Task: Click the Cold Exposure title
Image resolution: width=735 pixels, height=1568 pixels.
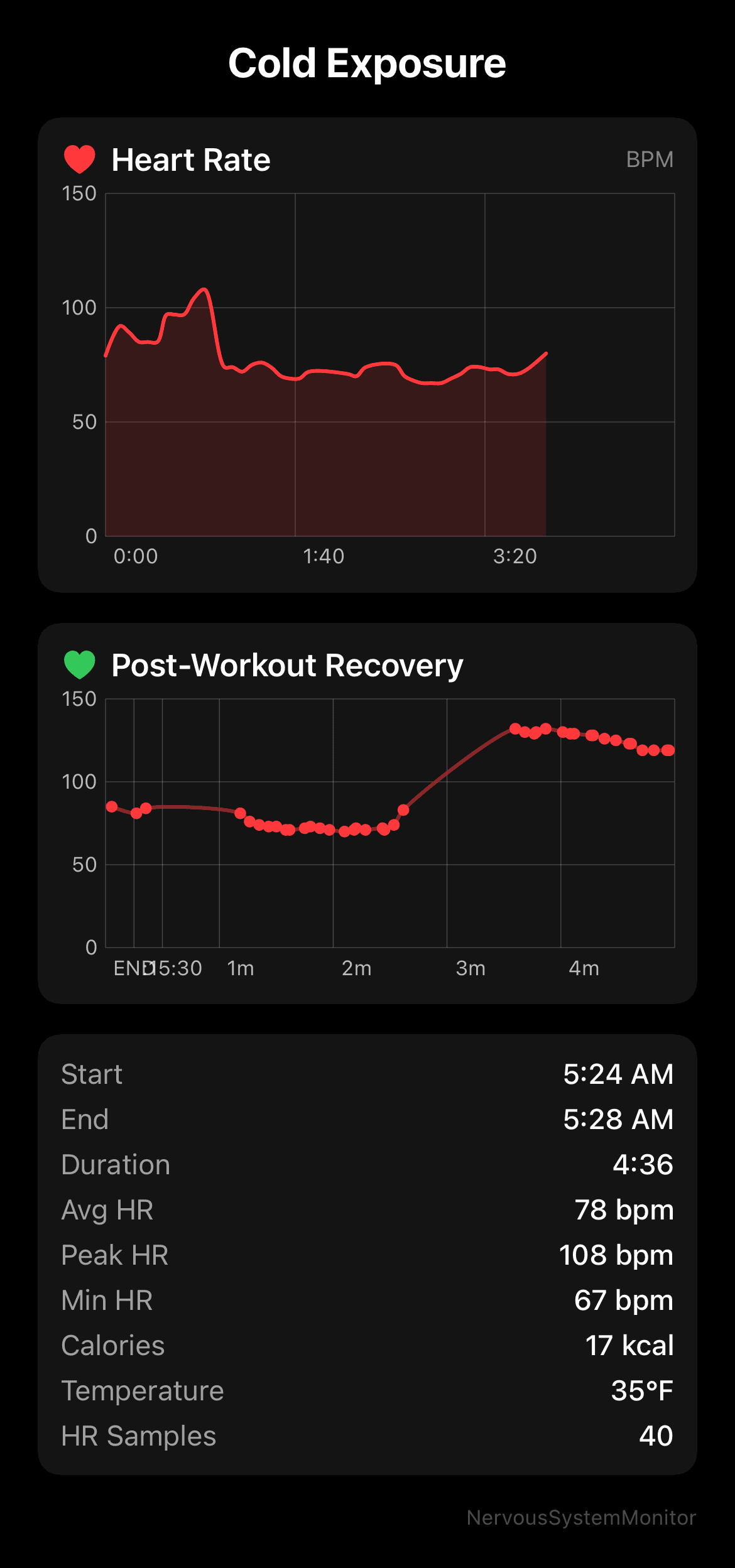Action: coord(367,62)
